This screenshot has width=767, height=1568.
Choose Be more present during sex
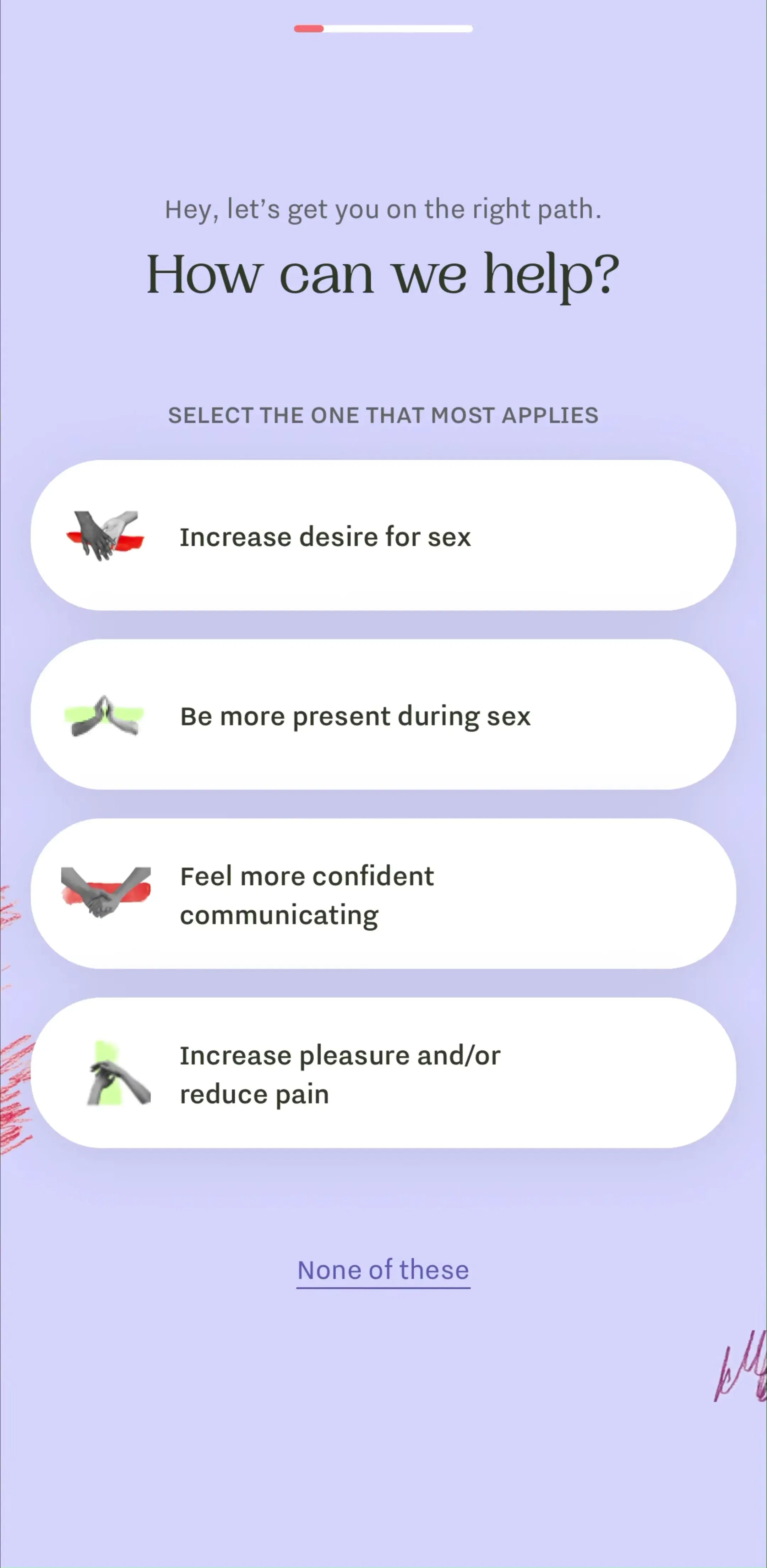point(383,715)
